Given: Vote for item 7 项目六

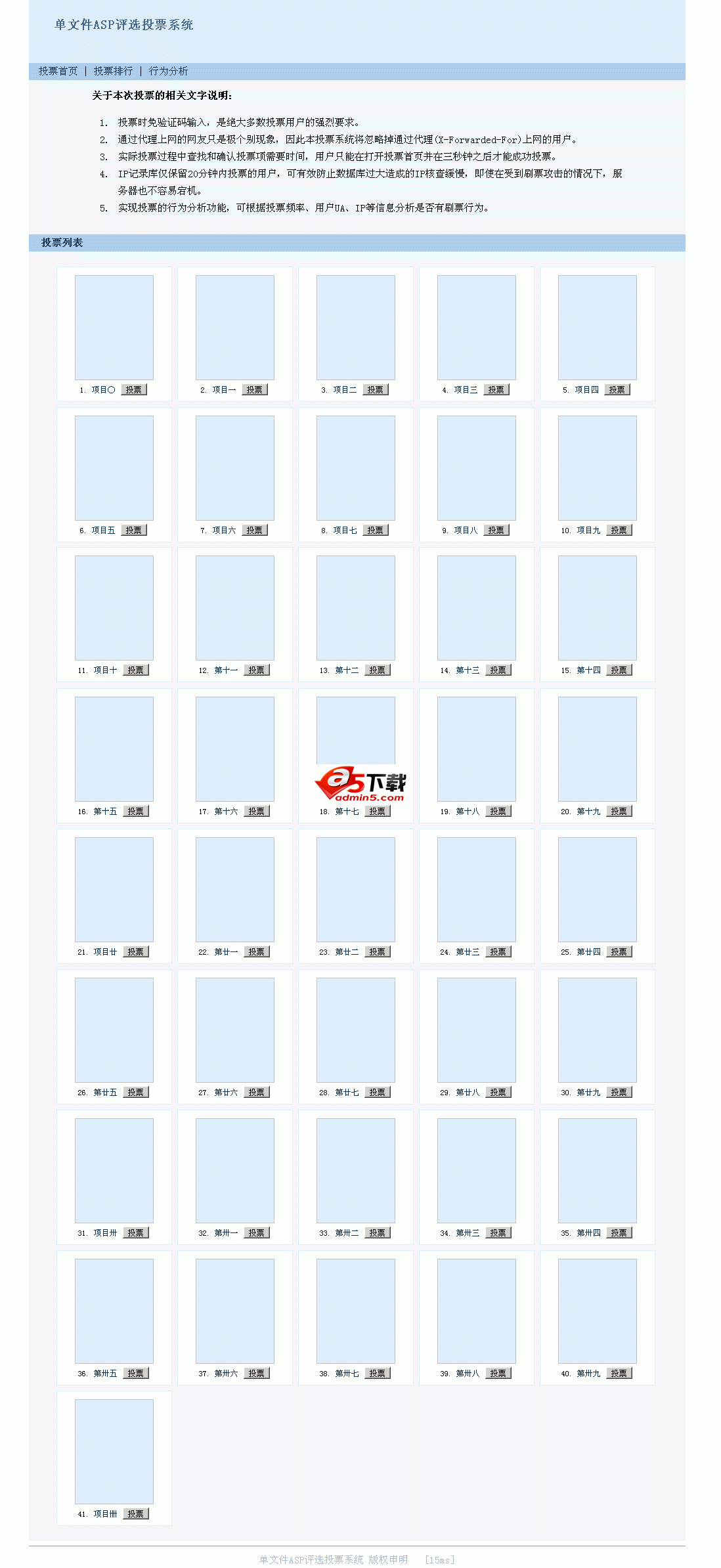Looking at the screenshot, I should 255,531.
